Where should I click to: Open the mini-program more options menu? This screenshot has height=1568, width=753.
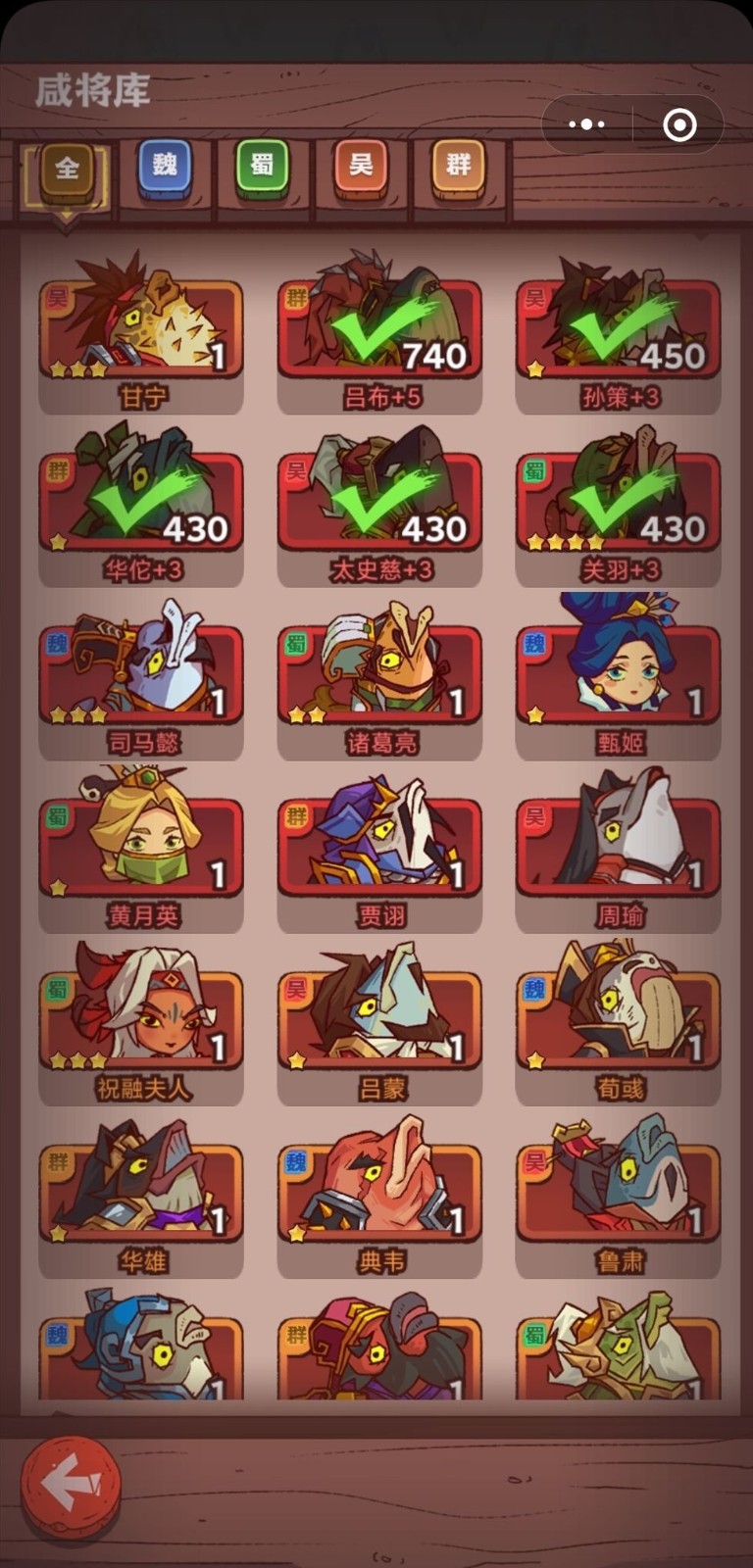click(x=586, y=124)
